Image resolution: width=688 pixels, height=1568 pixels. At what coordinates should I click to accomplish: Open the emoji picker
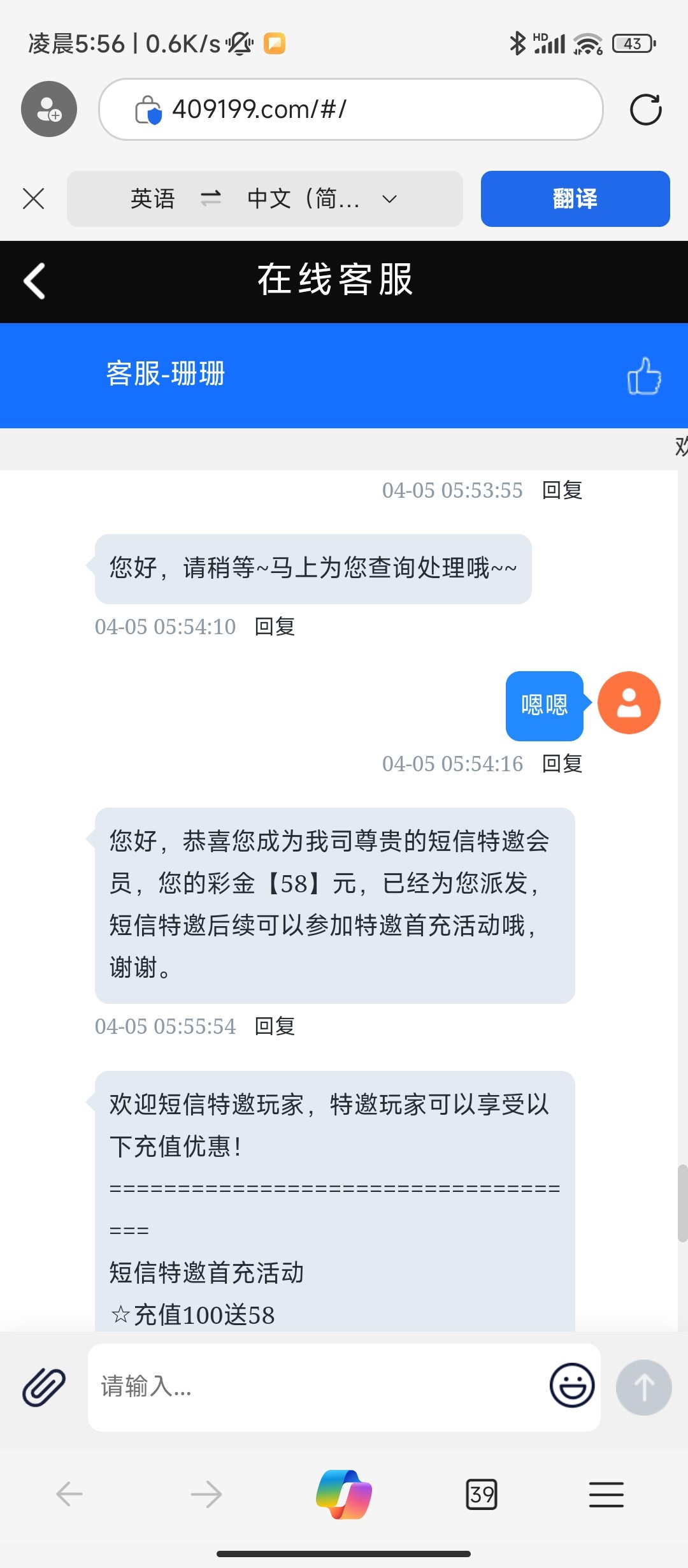(571, 1385)
